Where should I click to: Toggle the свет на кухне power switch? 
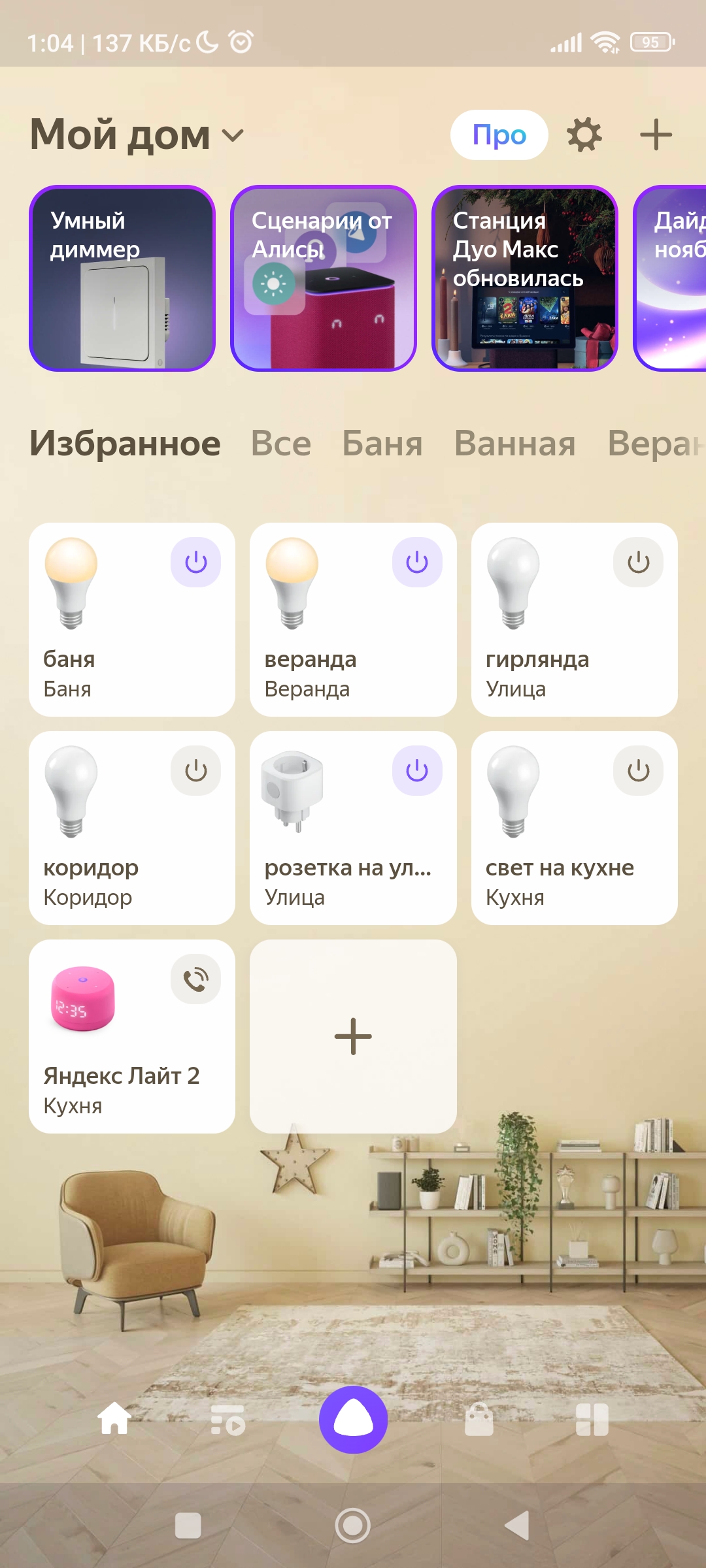coord(639,770)
